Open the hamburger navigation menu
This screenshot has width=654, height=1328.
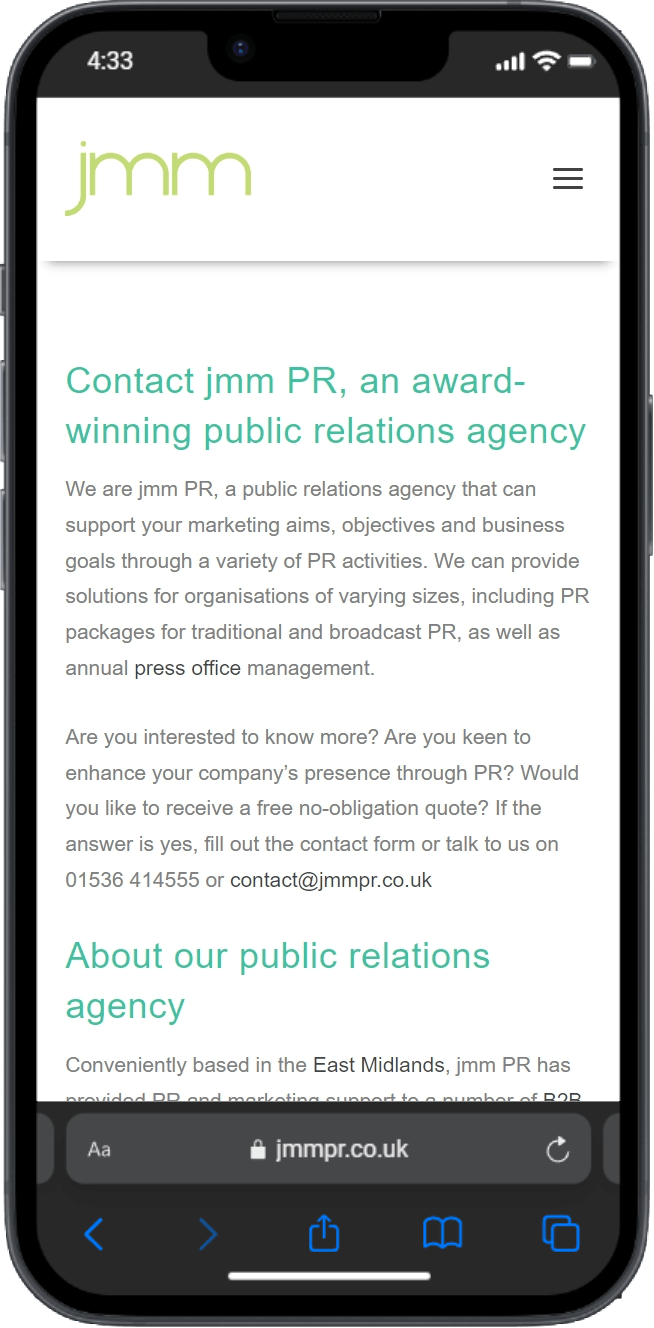click(x=567, y=179)
